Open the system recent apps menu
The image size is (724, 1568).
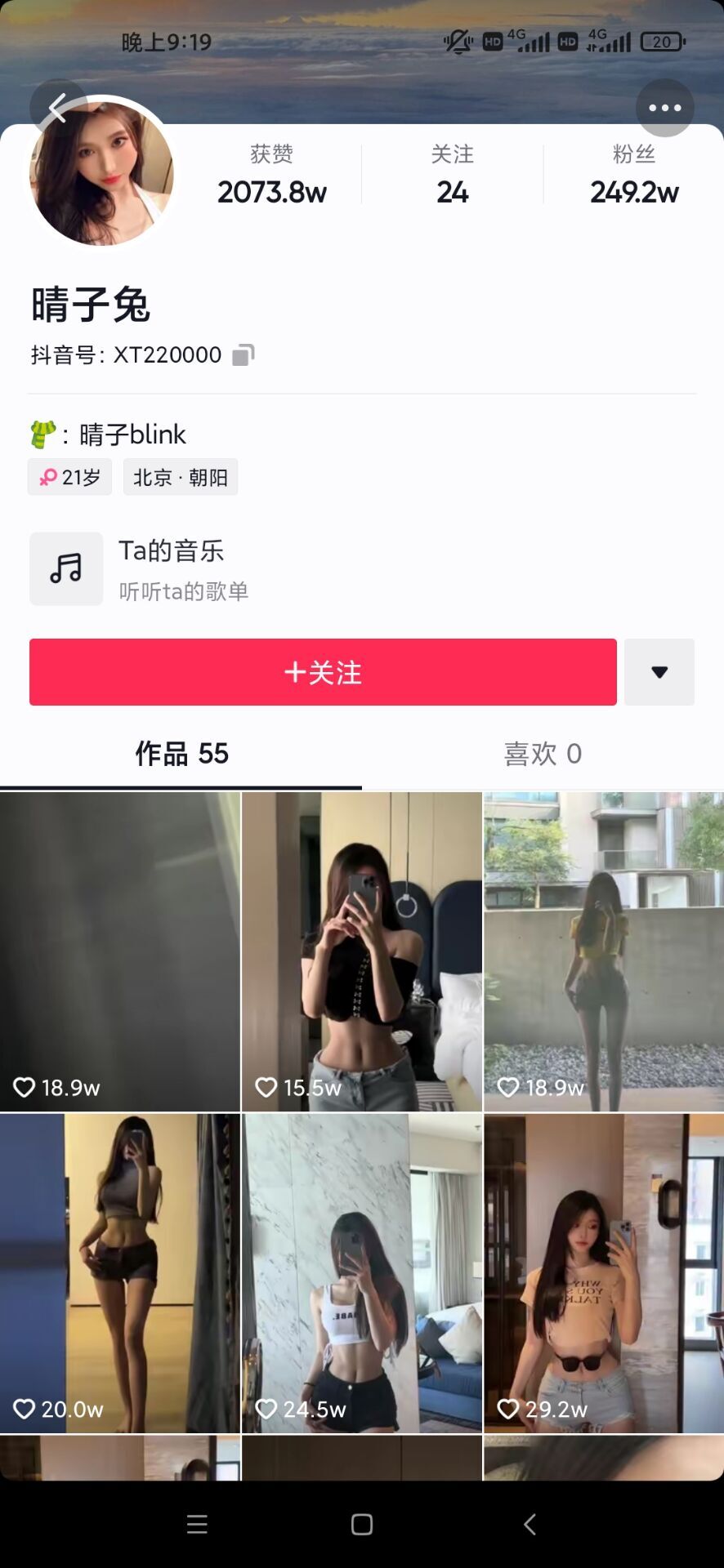click(197, 1524)
